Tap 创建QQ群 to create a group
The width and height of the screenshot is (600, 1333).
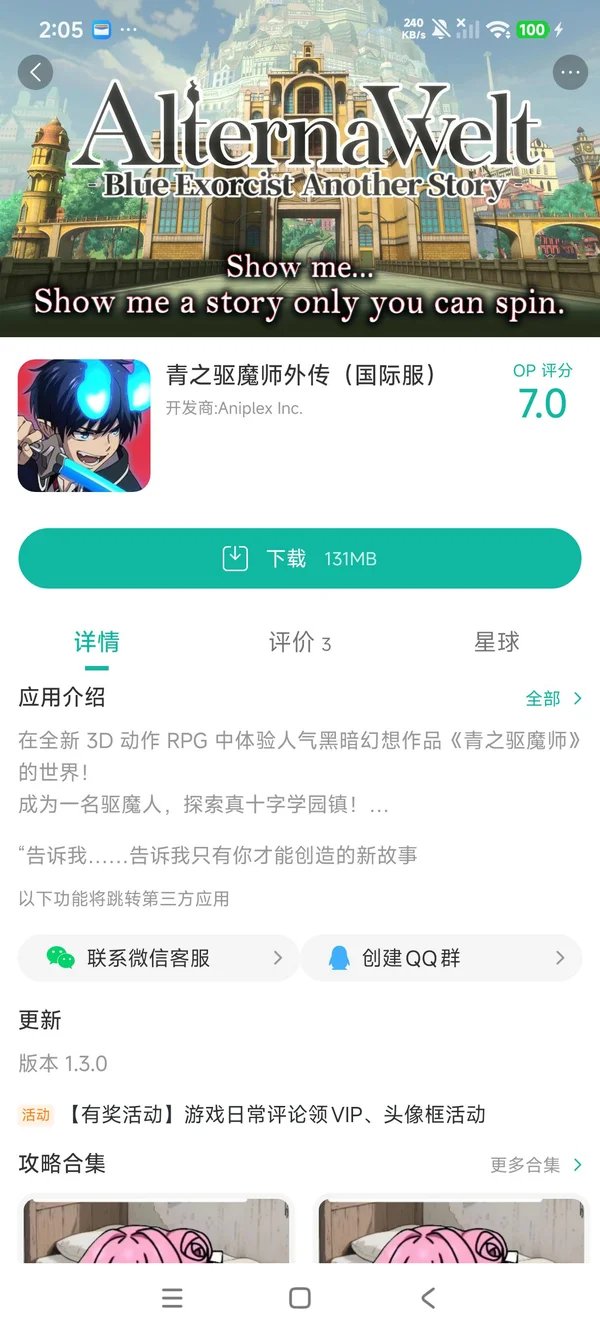tap(441, 958)
